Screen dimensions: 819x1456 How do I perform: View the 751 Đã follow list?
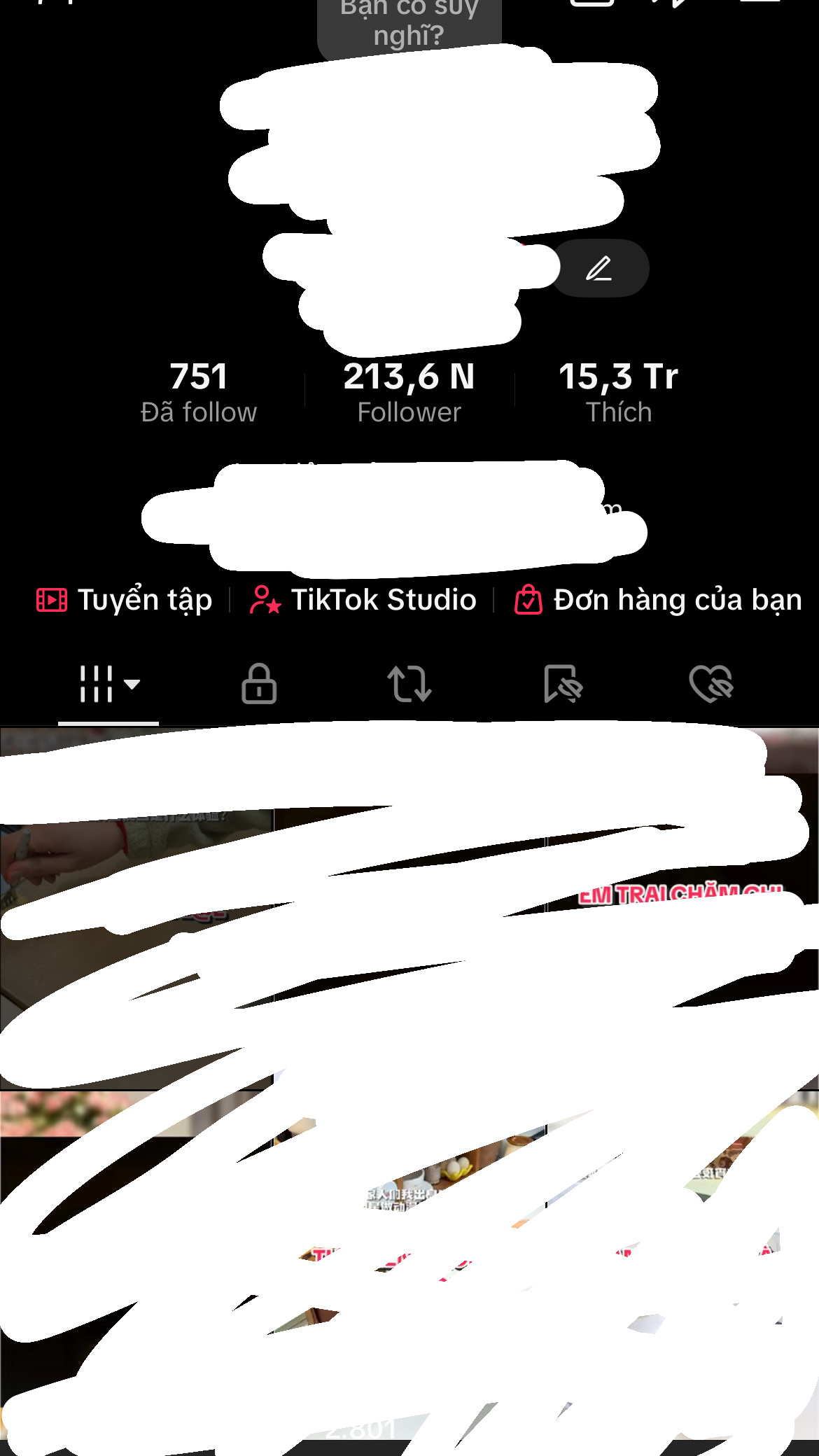pyautogui.click(x=199, y=393)
